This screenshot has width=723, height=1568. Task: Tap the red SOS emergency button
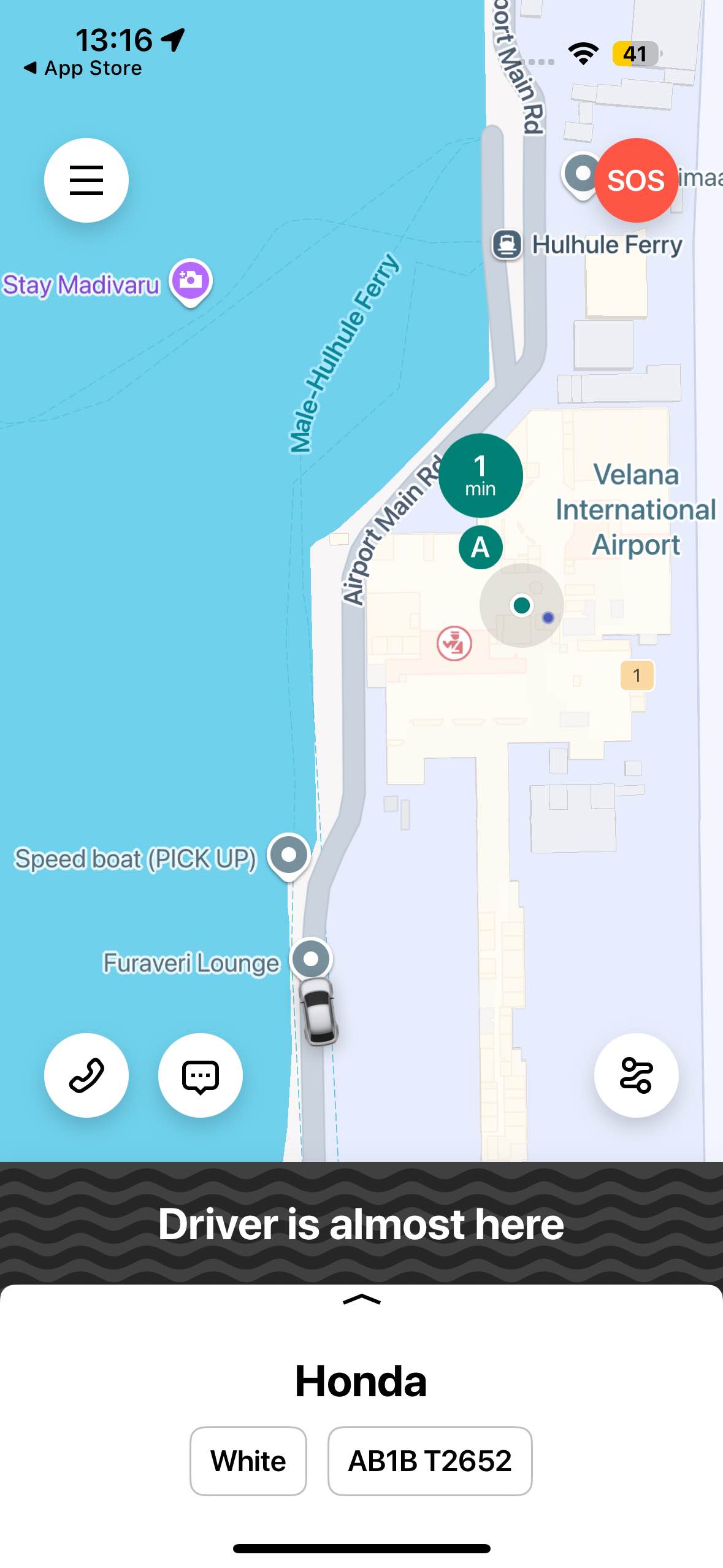coord(635,180)
